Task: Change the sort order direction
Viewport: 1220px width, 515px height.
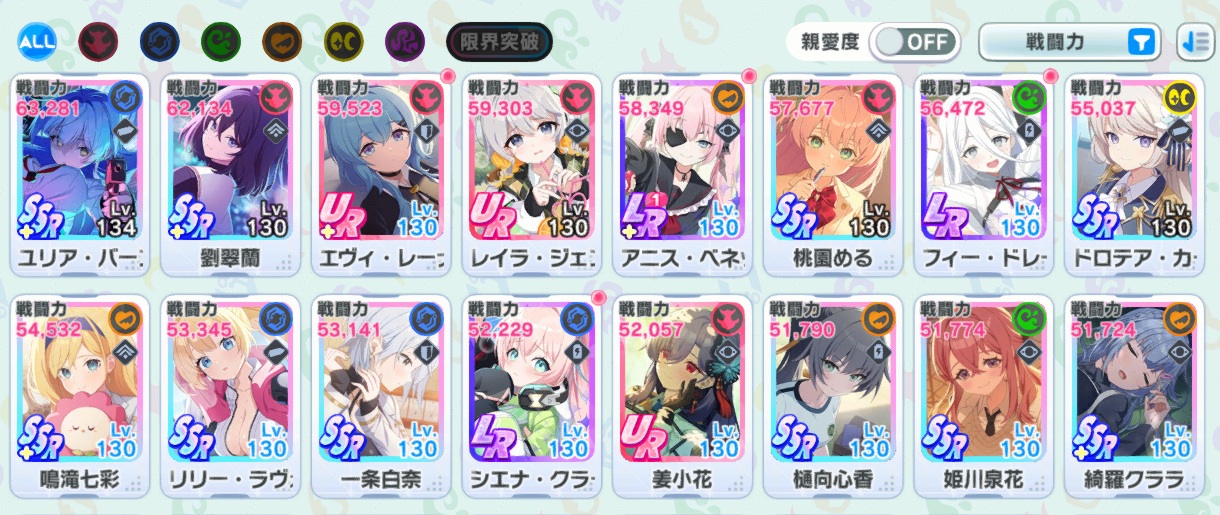Action: (1195, 42)
